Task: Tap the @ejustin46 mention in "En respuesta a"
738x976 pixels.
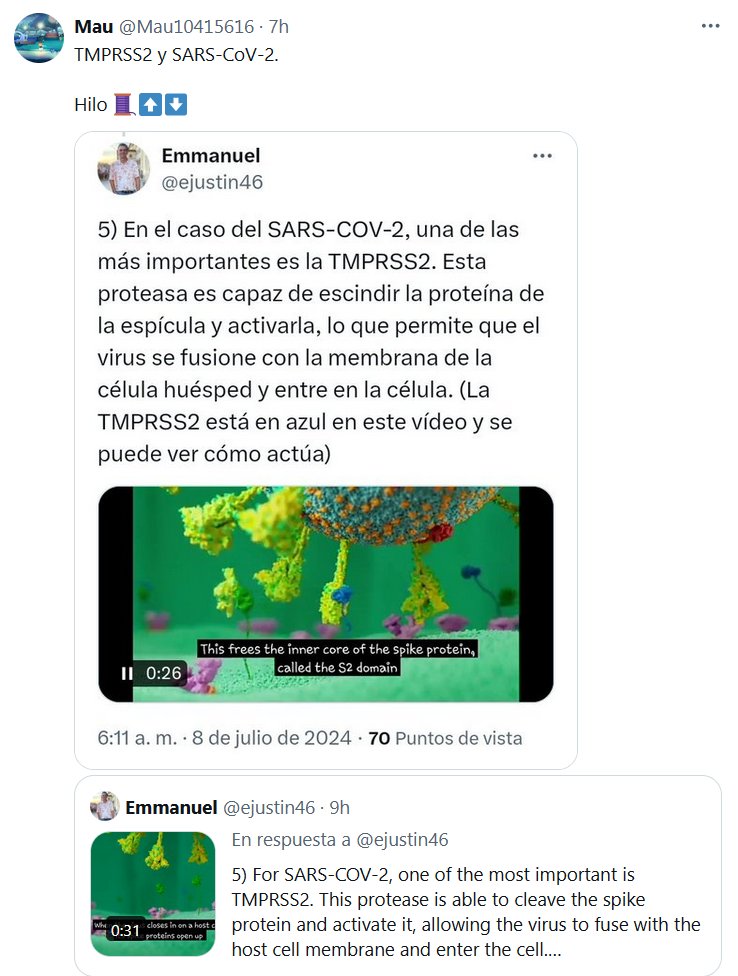Action: pos(403,840)
